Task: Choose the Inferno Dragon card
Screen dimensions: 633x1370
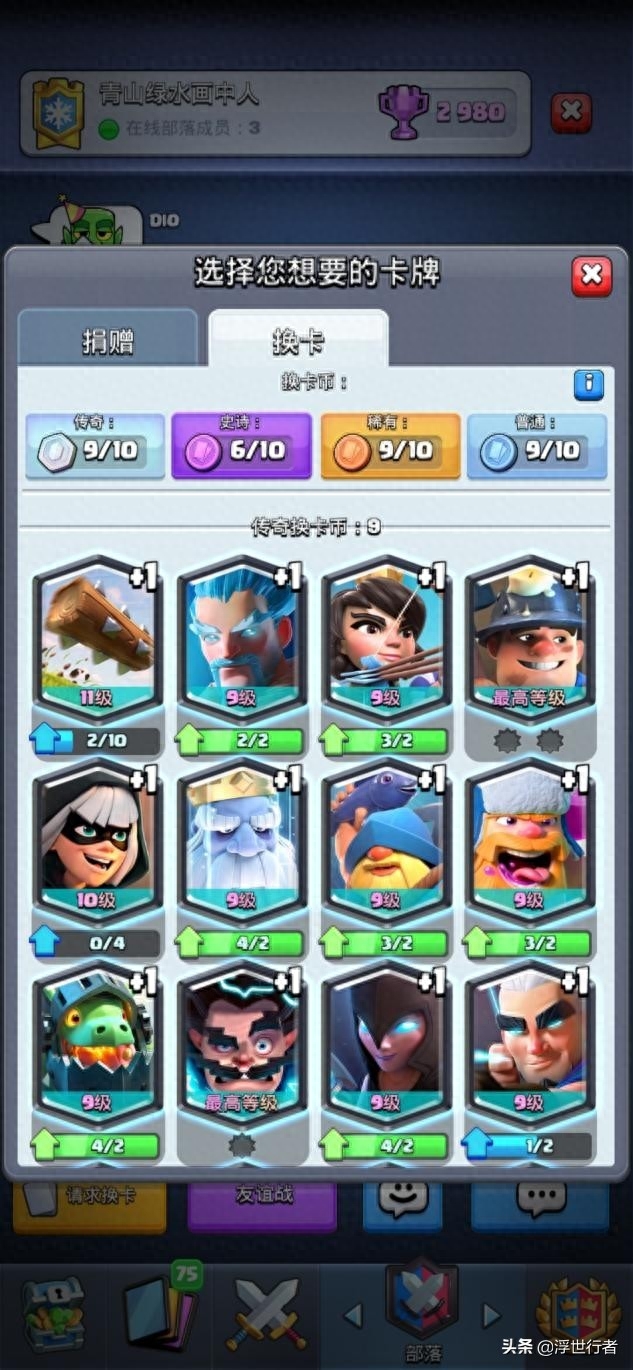Action: (97, 1042)
